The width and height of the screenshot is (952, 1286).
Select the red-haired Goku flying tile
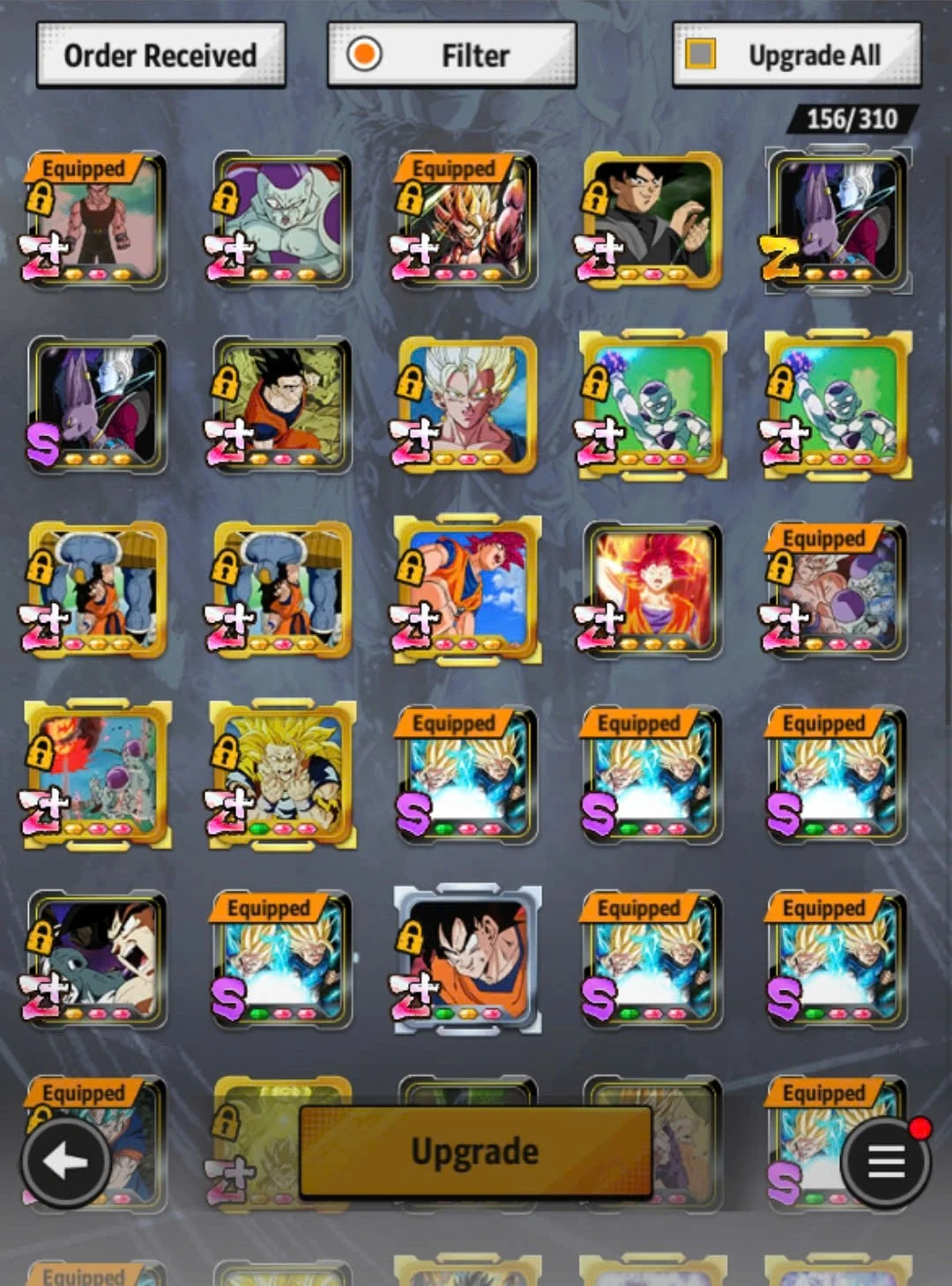[467, 591]
